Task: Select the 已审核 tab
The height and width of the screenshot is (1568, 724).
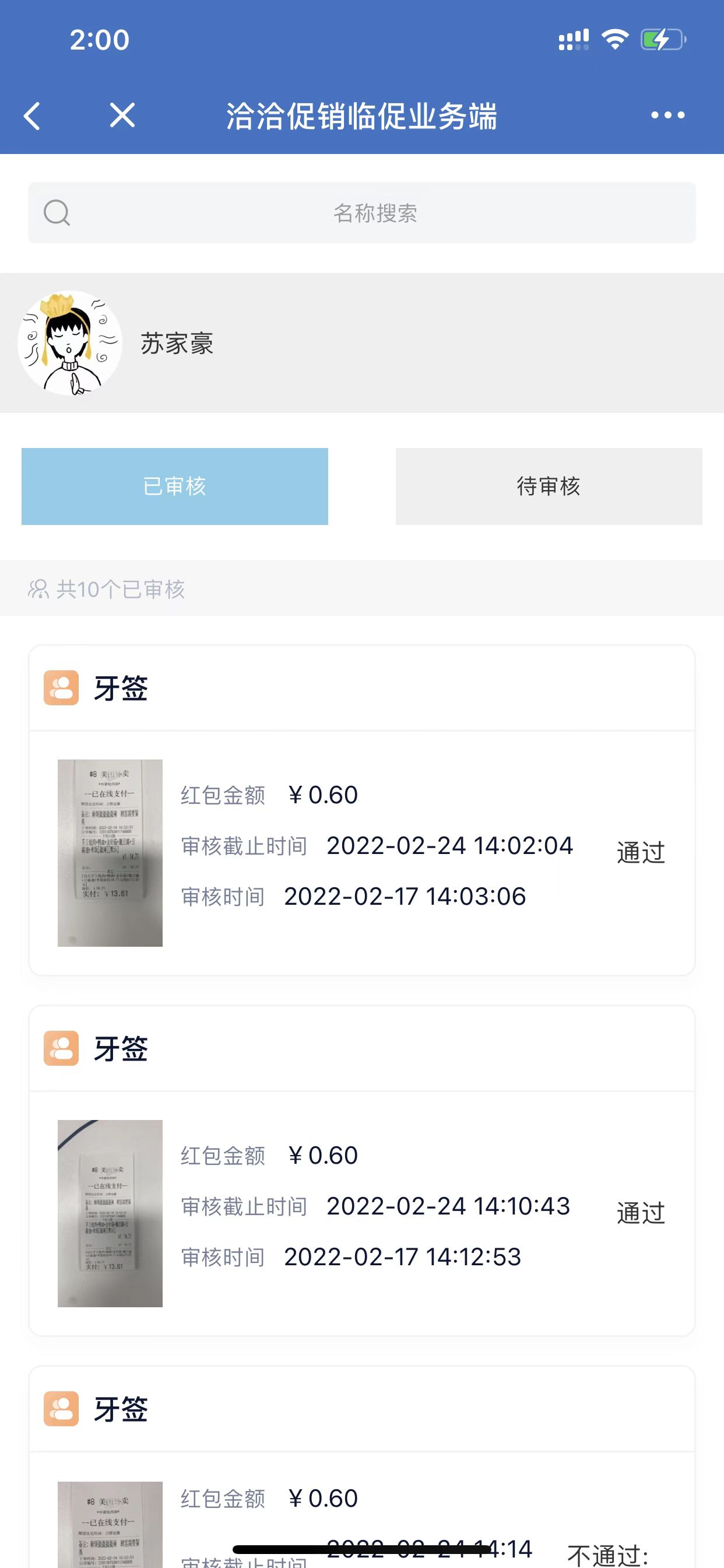Action: click(x=175, y=486)
